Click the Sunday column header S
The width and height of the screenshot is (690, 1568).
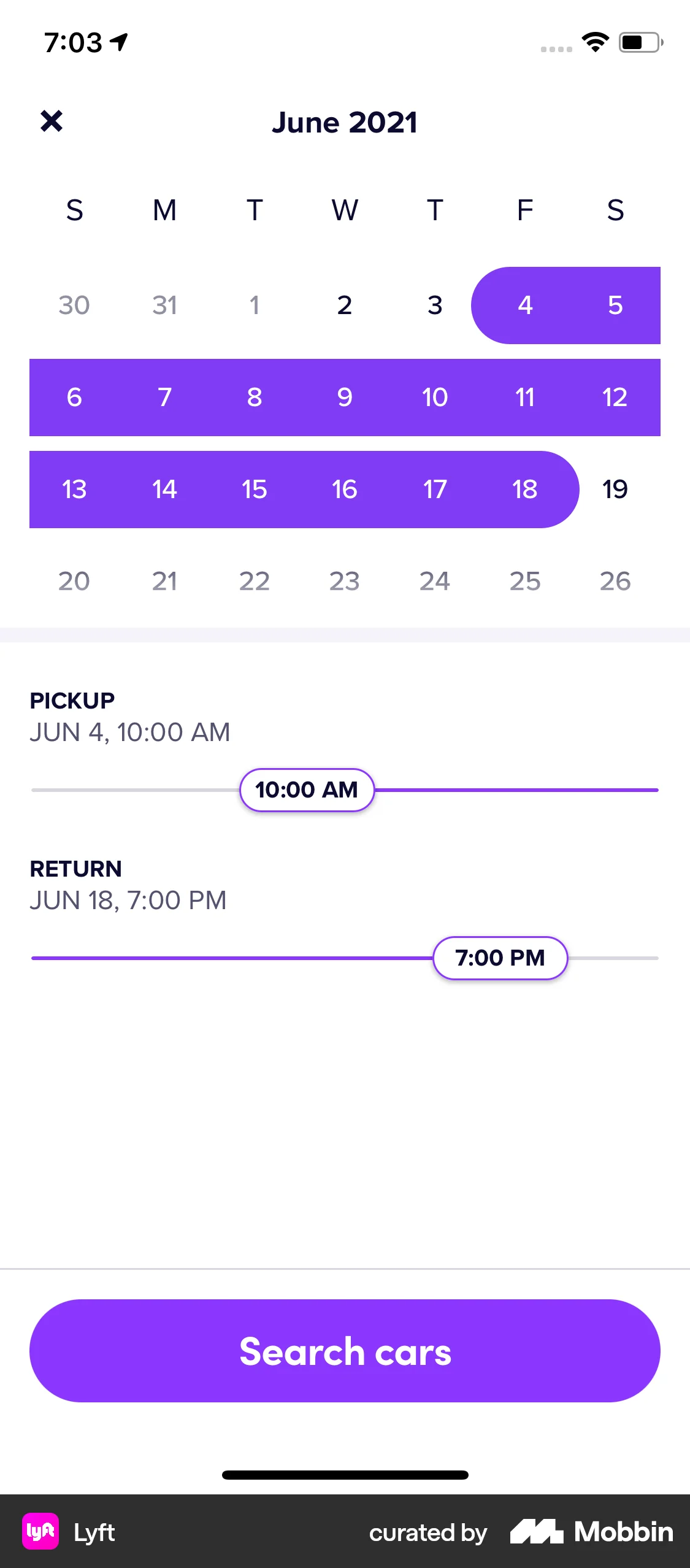(74, 210)
